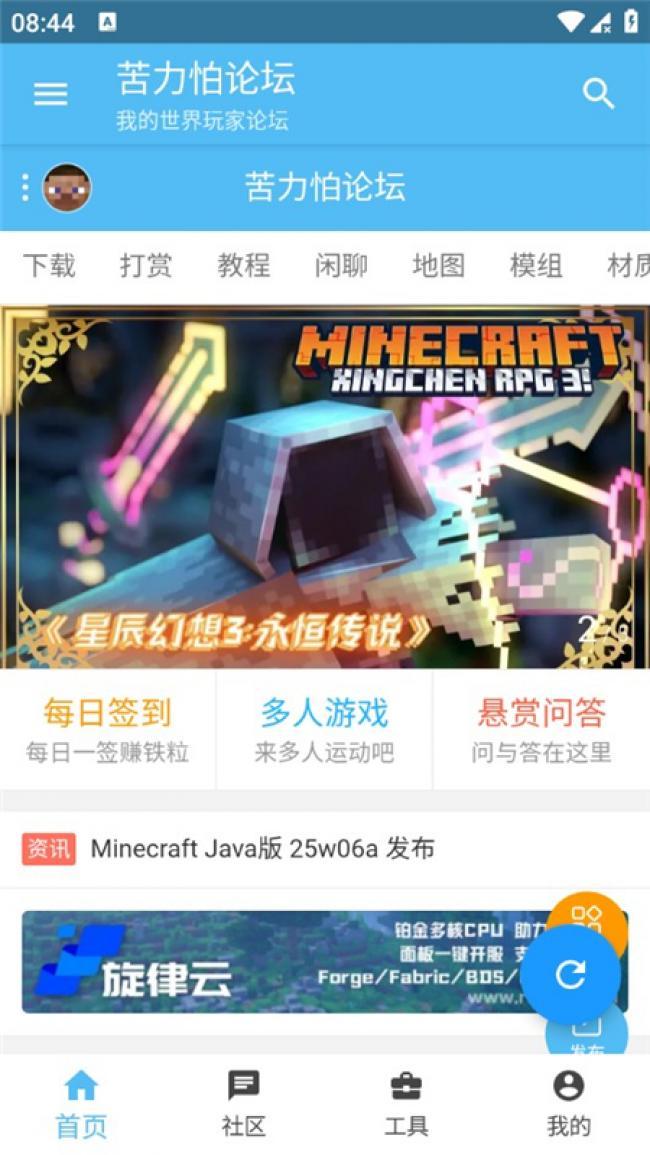Open the 地图 tab
Image resolution: width=650 pixels, height=1155 pixels.
[x=438, y=266]
